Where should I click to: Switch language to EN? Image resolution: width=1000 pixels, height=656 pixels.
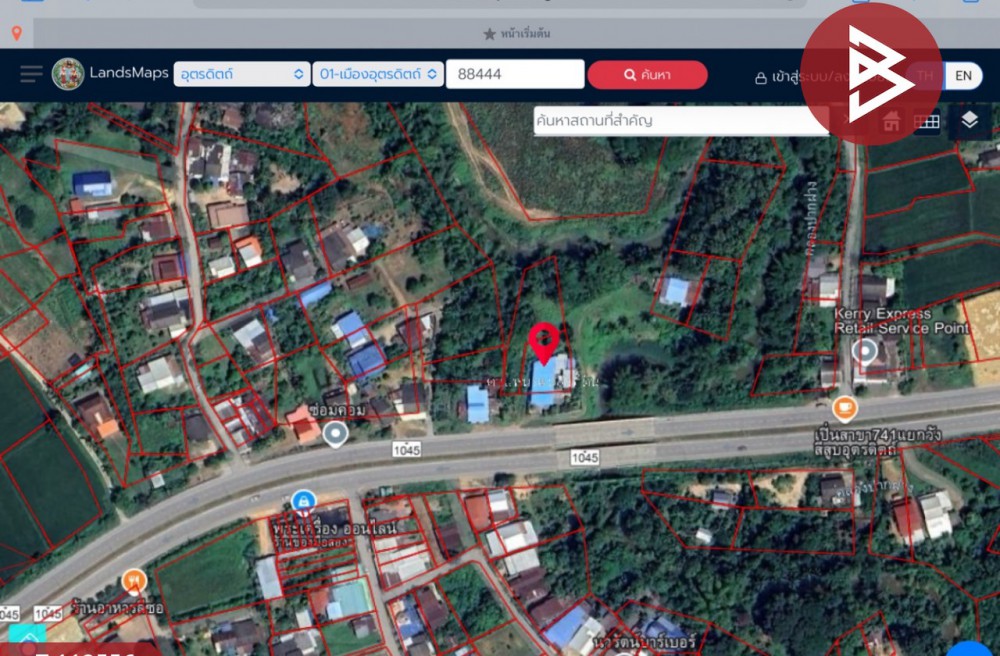coord(962,75)
